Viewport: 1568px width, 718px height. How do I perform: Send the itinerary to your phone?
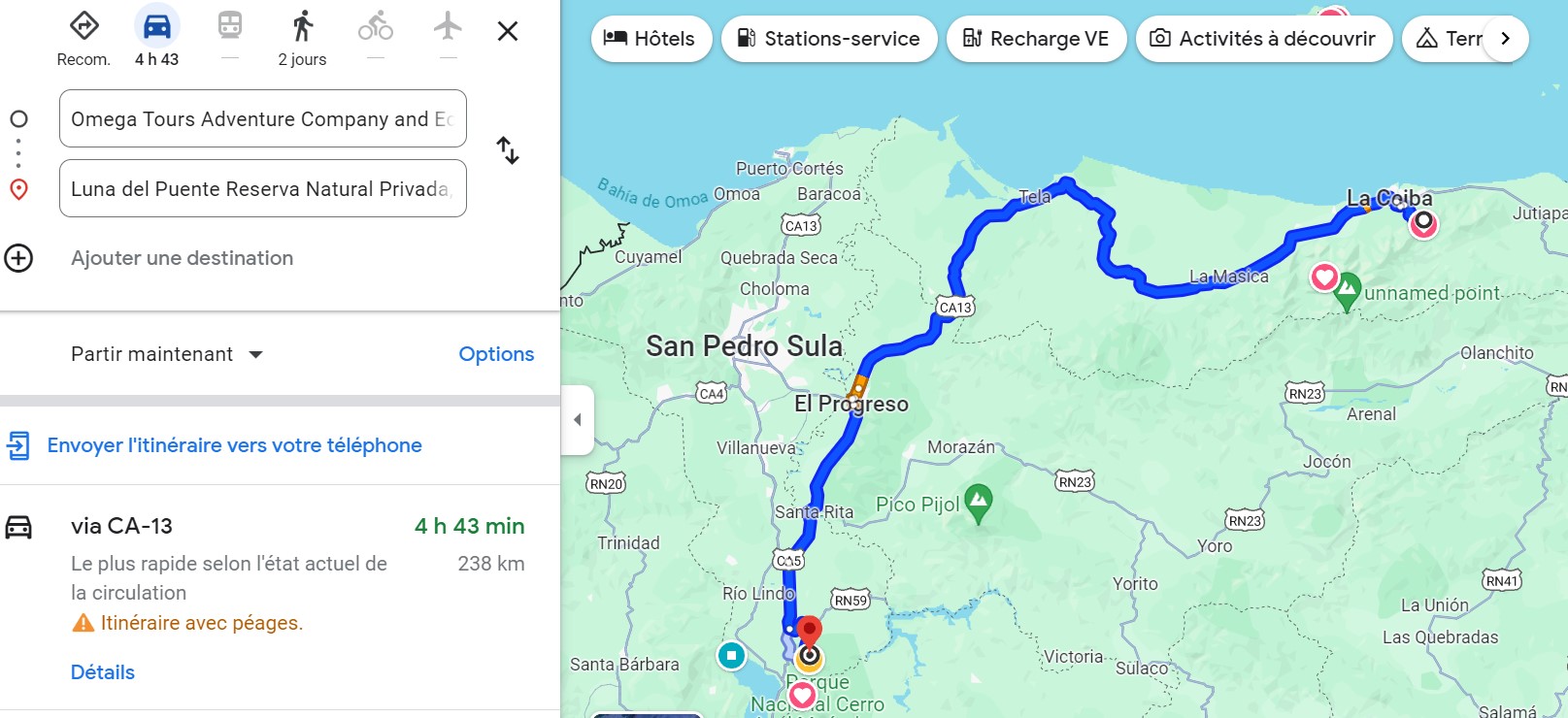click(234, 445)
